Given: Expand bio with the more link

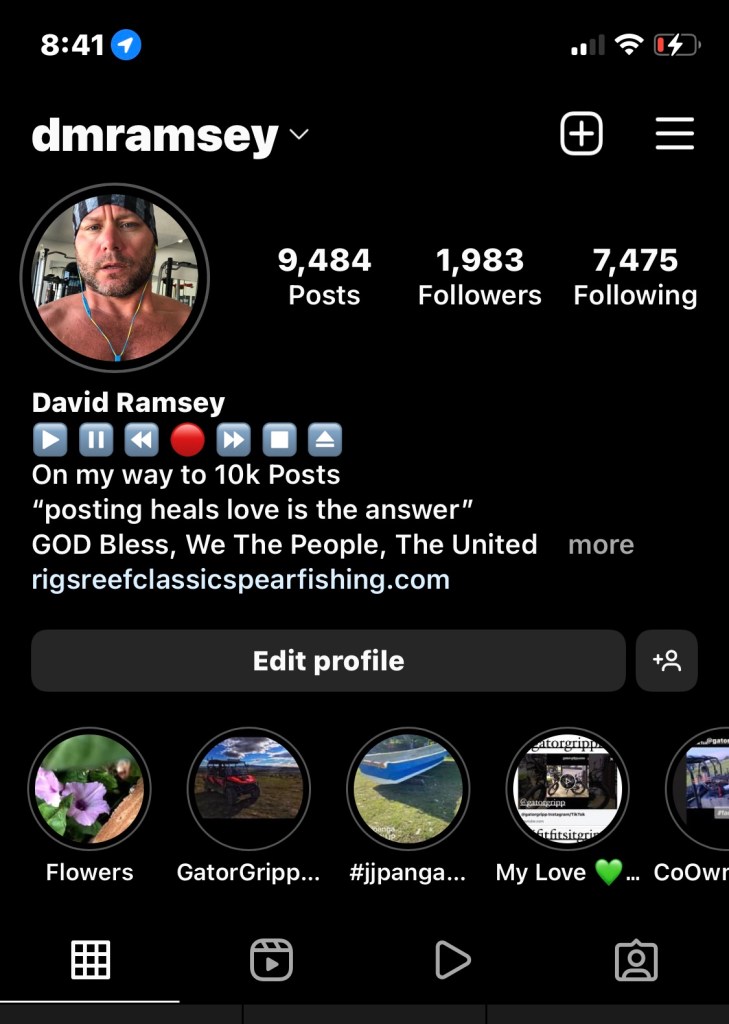Looking at the screenshot, I should coord(601,545).
